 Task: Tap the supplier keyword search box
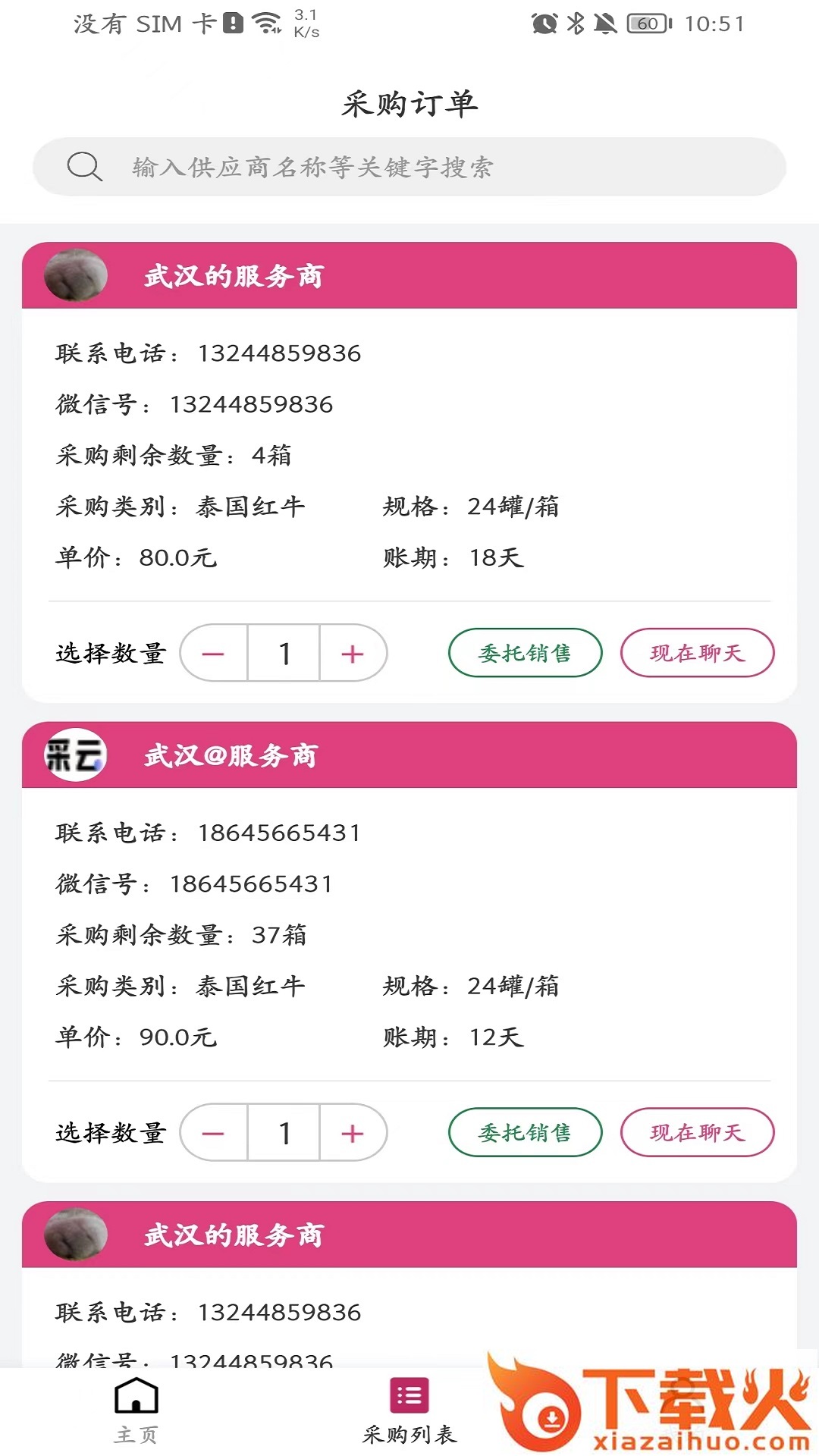(409, 167)
